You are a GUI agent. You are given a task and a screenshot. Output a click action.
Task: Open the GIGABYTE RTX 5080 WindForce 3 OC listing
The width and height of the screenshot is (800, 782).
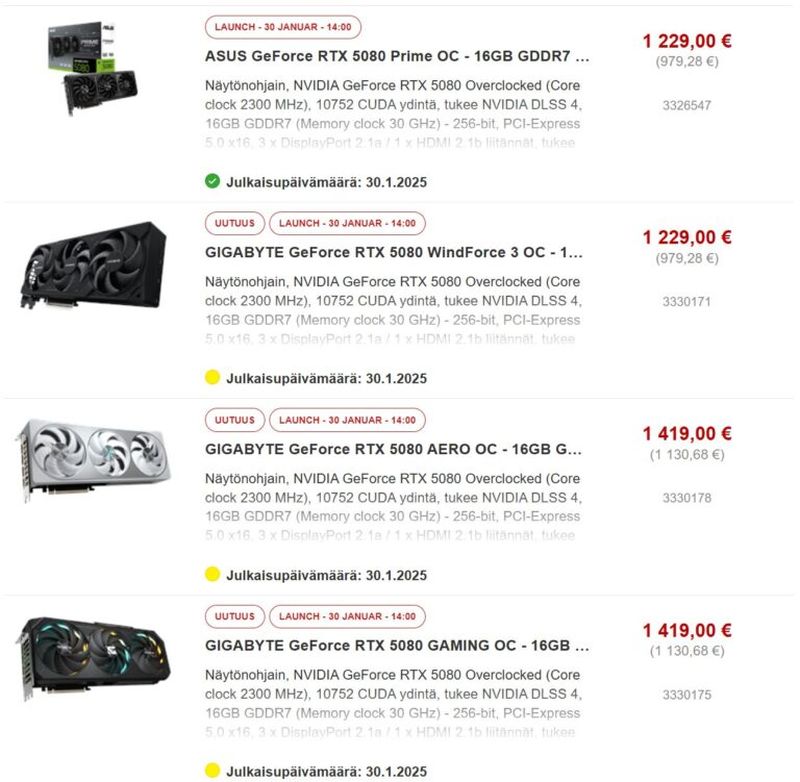393,253
